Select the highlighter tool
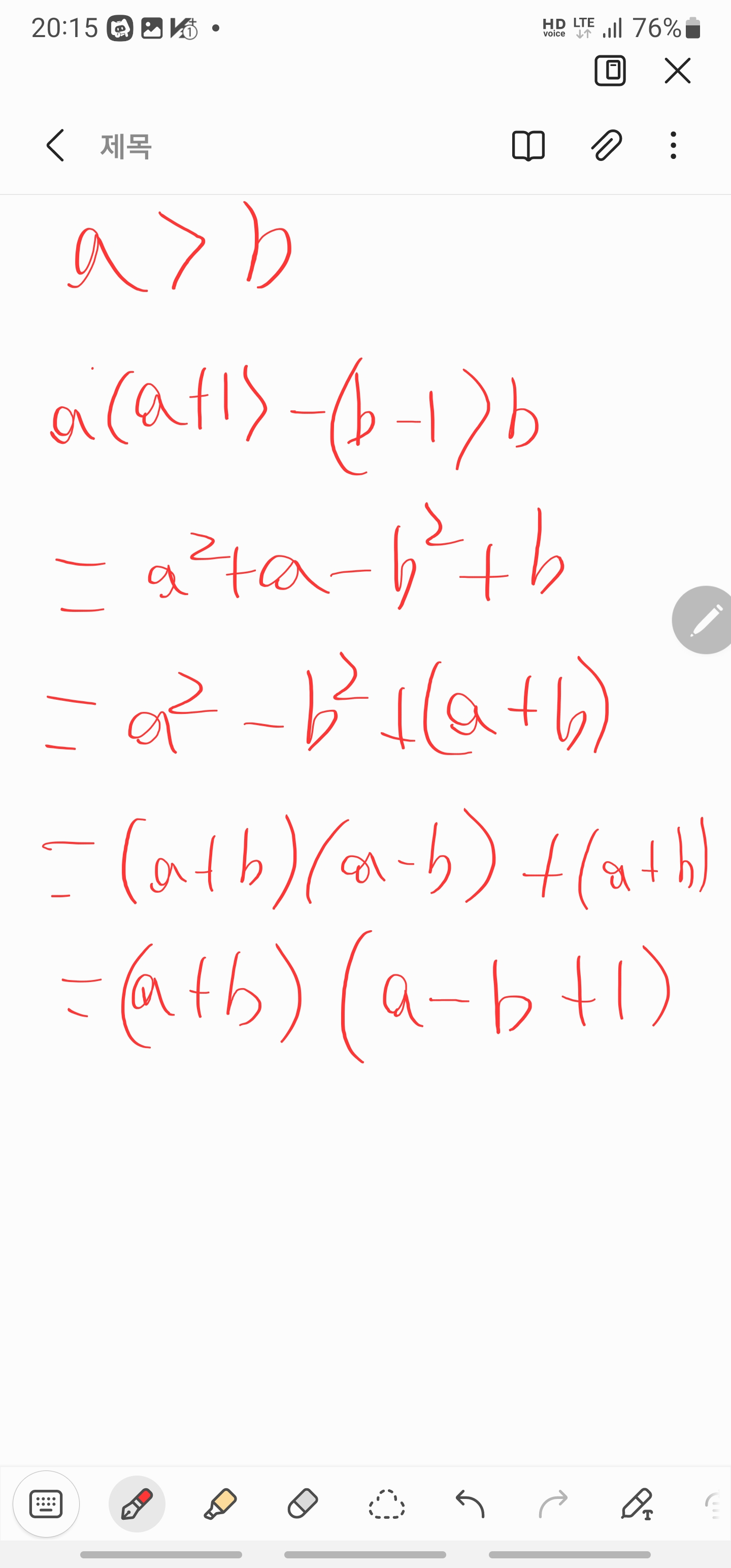Image resolution: width=731 pixels, height=1568 pixels. pyautogui.click(x=220, y=1504)
